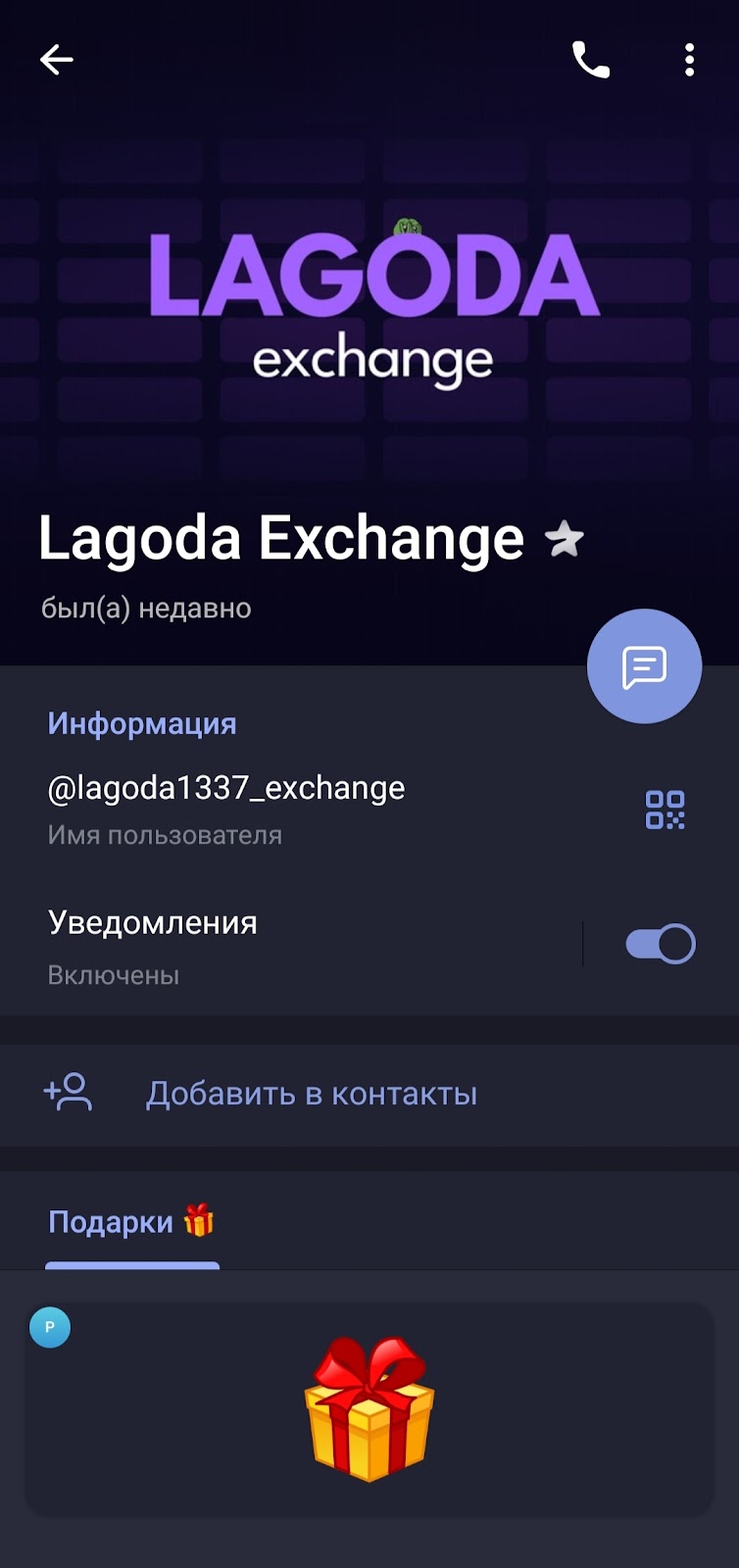Turn off the Уведомления switch
Screen dimensions: 739x1568
tap(660, 944)
